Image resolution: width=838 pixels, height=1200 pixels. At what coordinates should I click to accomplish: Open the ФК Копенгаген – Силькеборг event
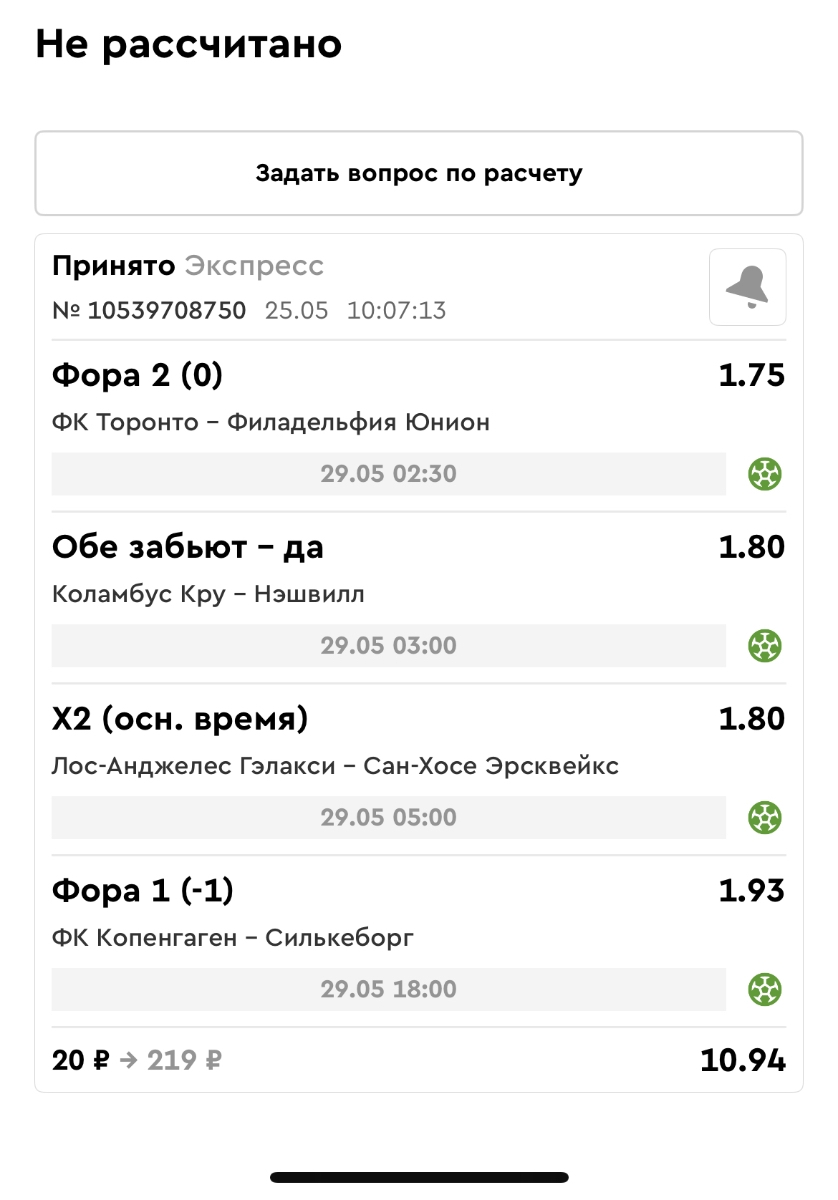click(x=232, y=938)
